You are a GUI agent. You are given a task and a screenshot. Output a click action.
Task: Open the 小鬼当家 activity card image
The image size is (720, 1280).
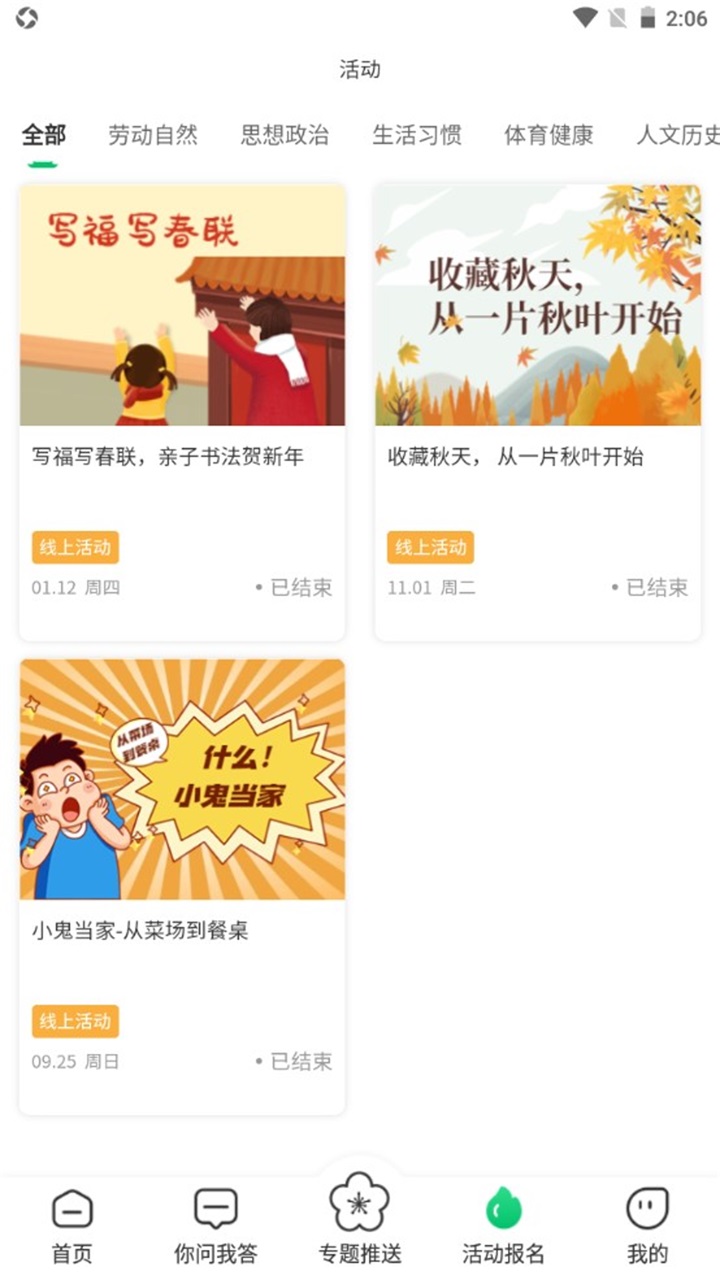coord(181,779)
